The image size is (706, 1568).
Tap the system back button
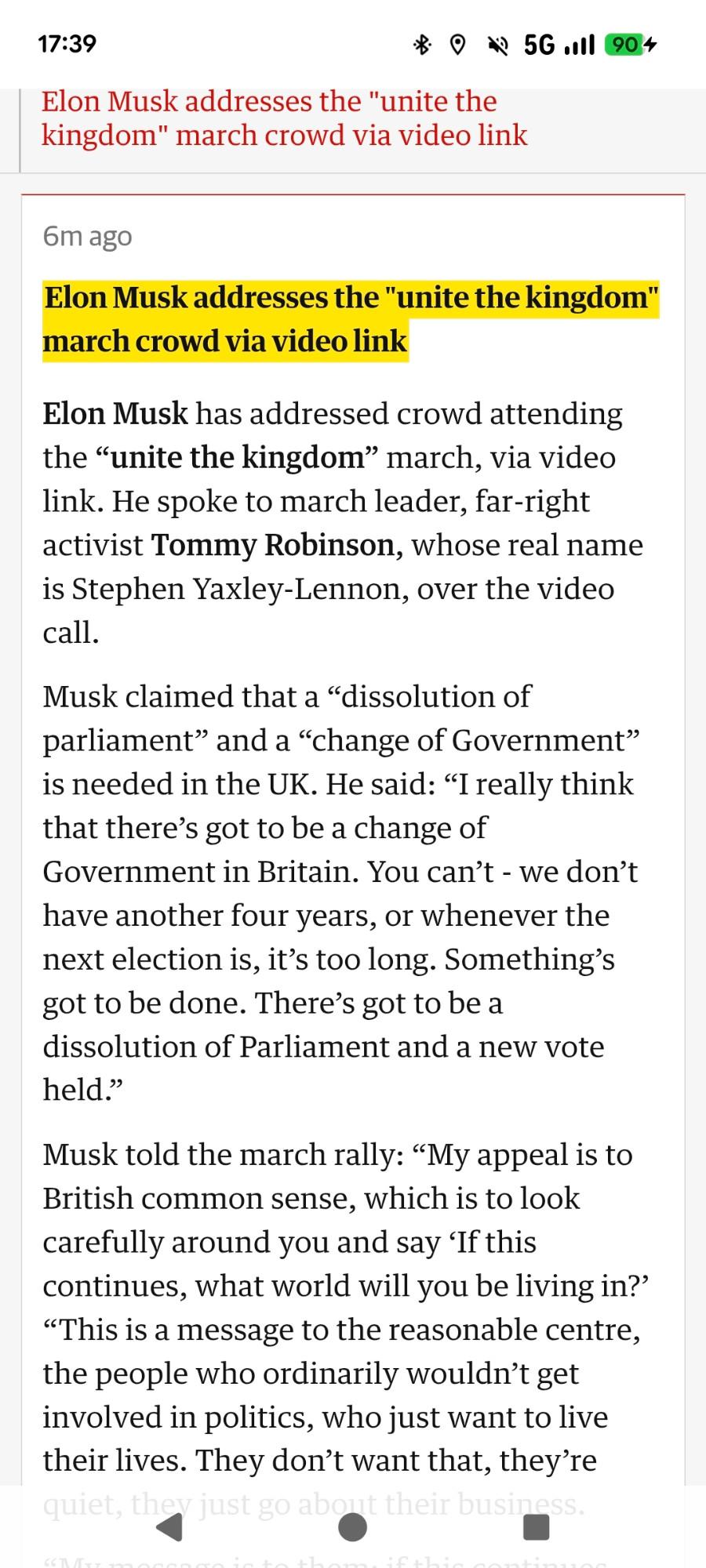tap(169, 1526)
